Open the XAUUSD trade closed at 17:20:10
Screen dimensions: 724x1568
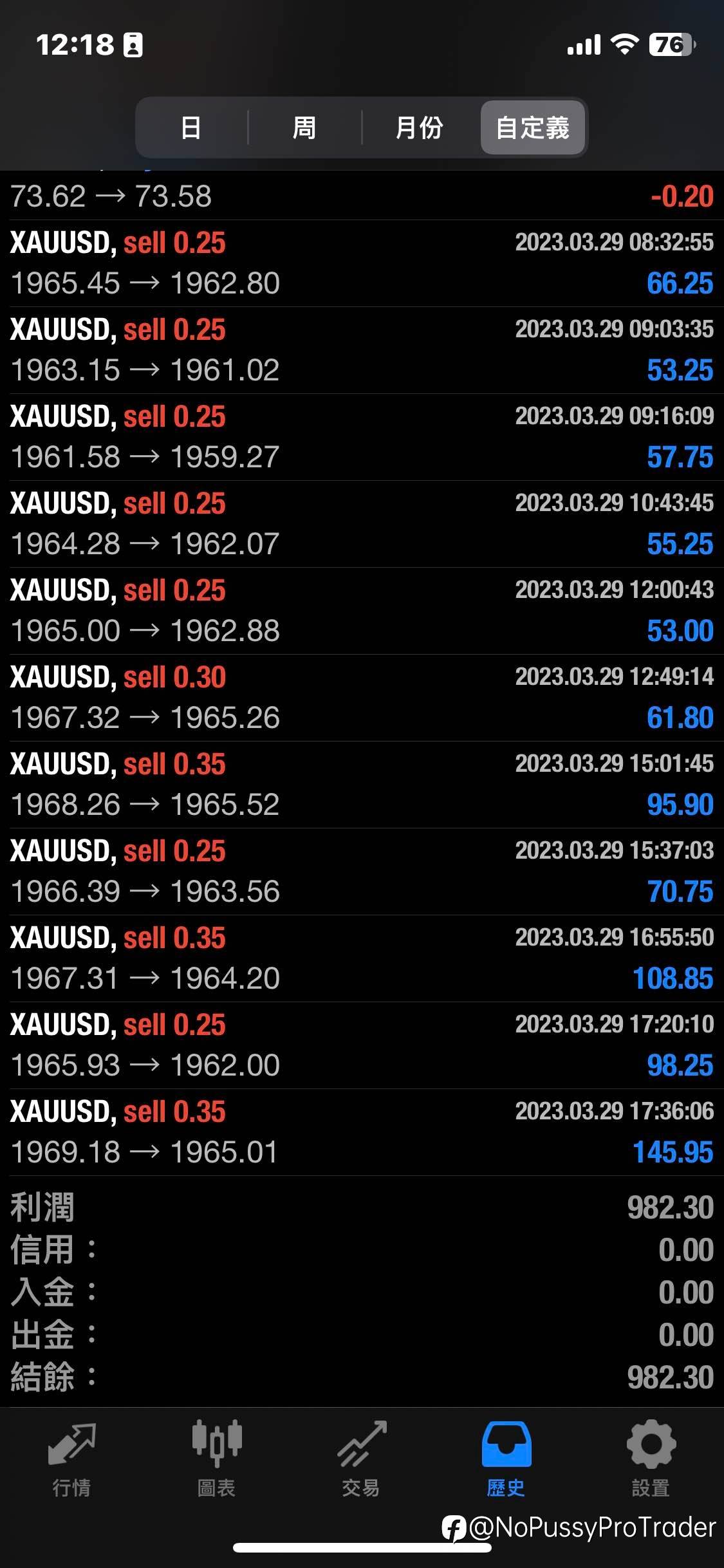tap(362, 1045)
